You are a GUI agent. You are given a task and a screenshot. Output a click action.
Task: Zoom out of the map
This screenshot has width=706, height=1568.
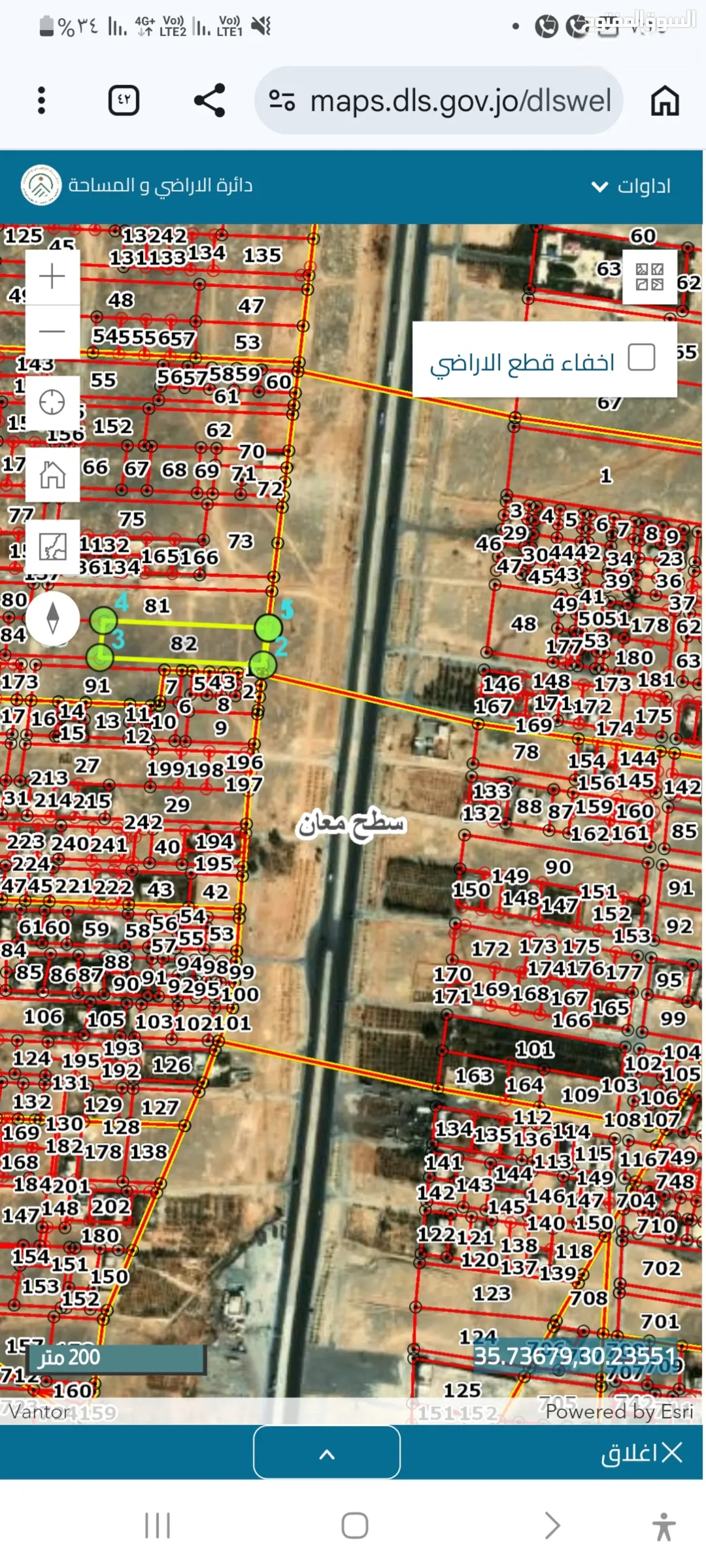point(52,331)
